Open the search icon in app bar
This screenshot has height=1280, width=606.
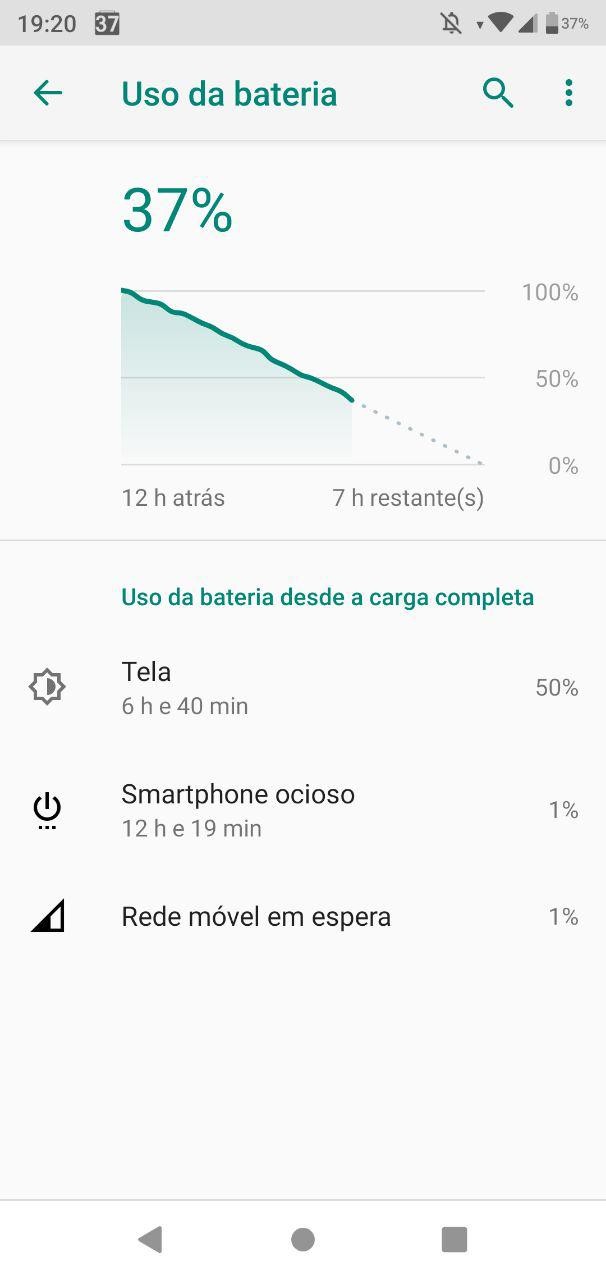pos(498,94)
